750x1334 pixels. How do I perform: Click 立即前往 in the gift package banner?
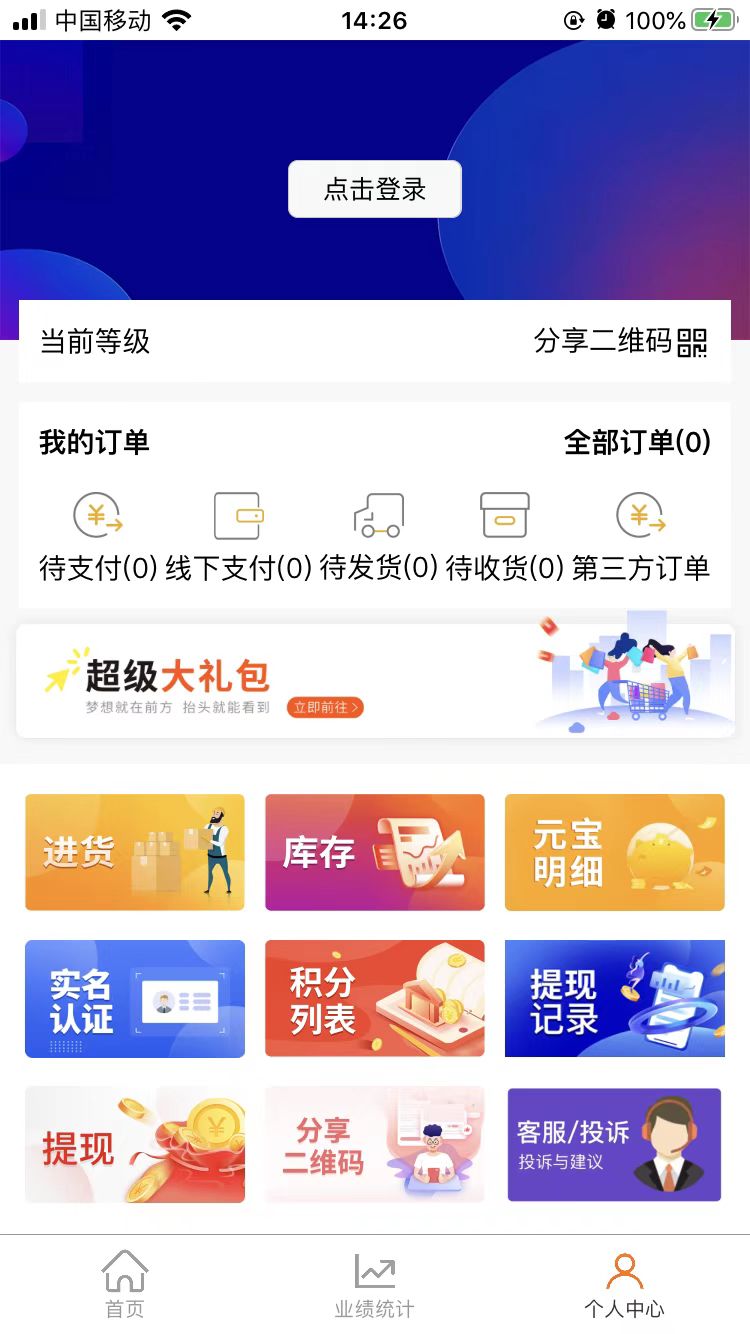click(x=325, y=707)
